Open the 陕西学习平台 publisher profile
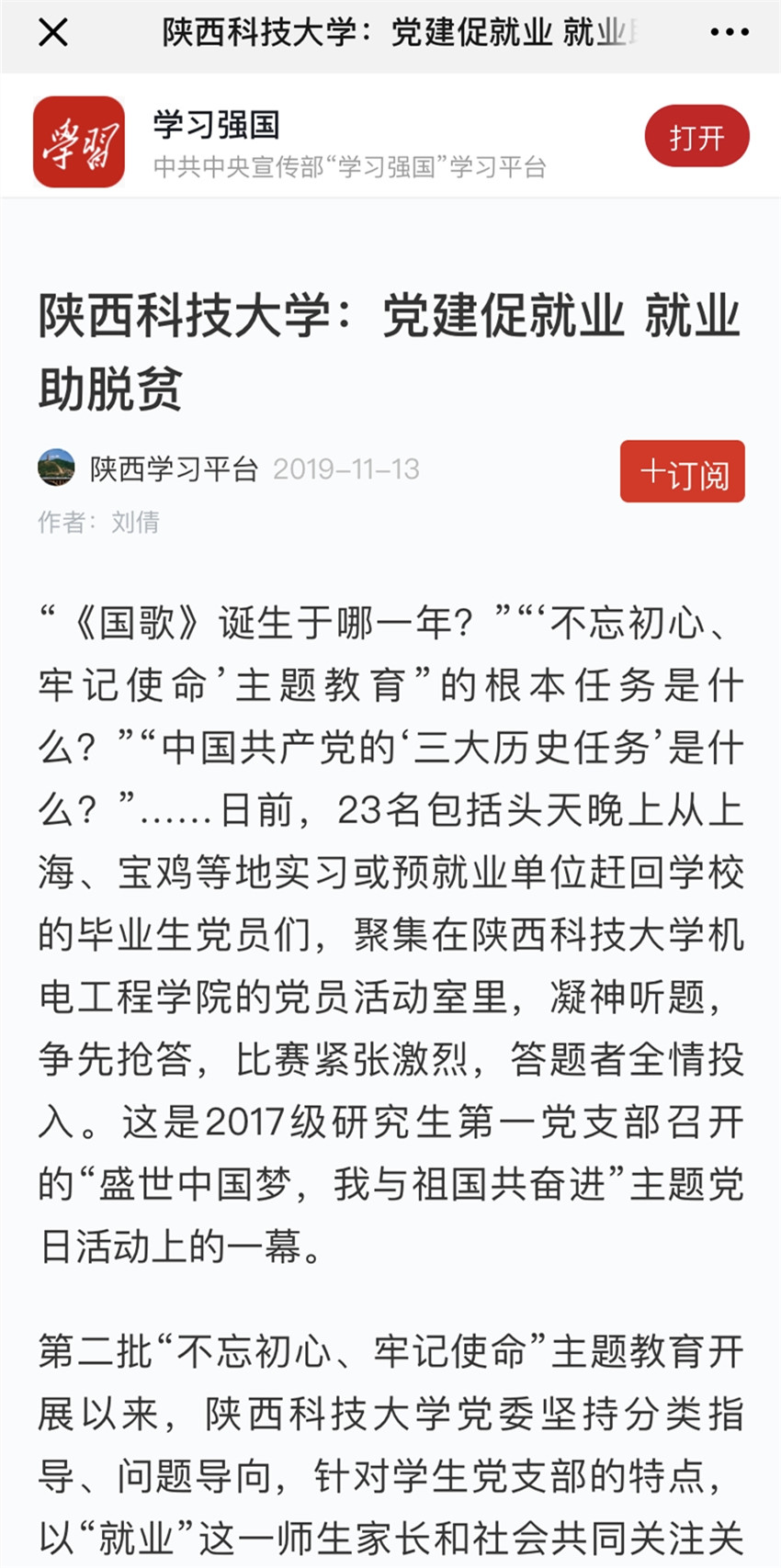The image size is (781, 1568). [173, 468]
